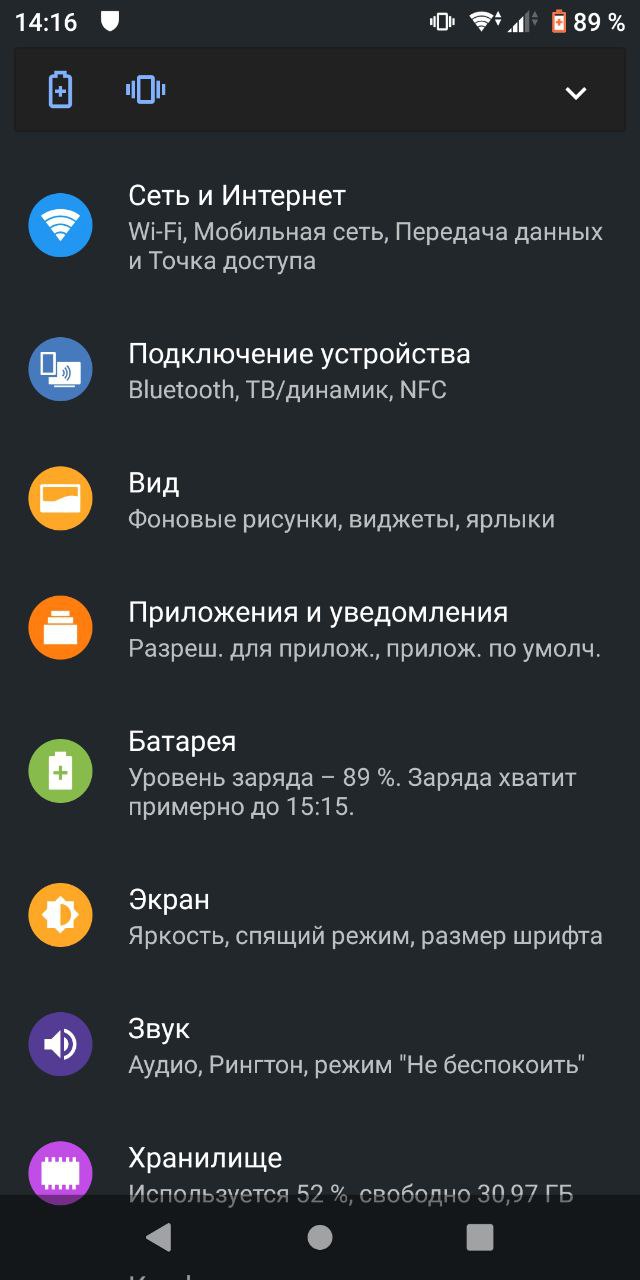Open the Вид settings row
640x1280 pixels.
[x=320, y=500]
